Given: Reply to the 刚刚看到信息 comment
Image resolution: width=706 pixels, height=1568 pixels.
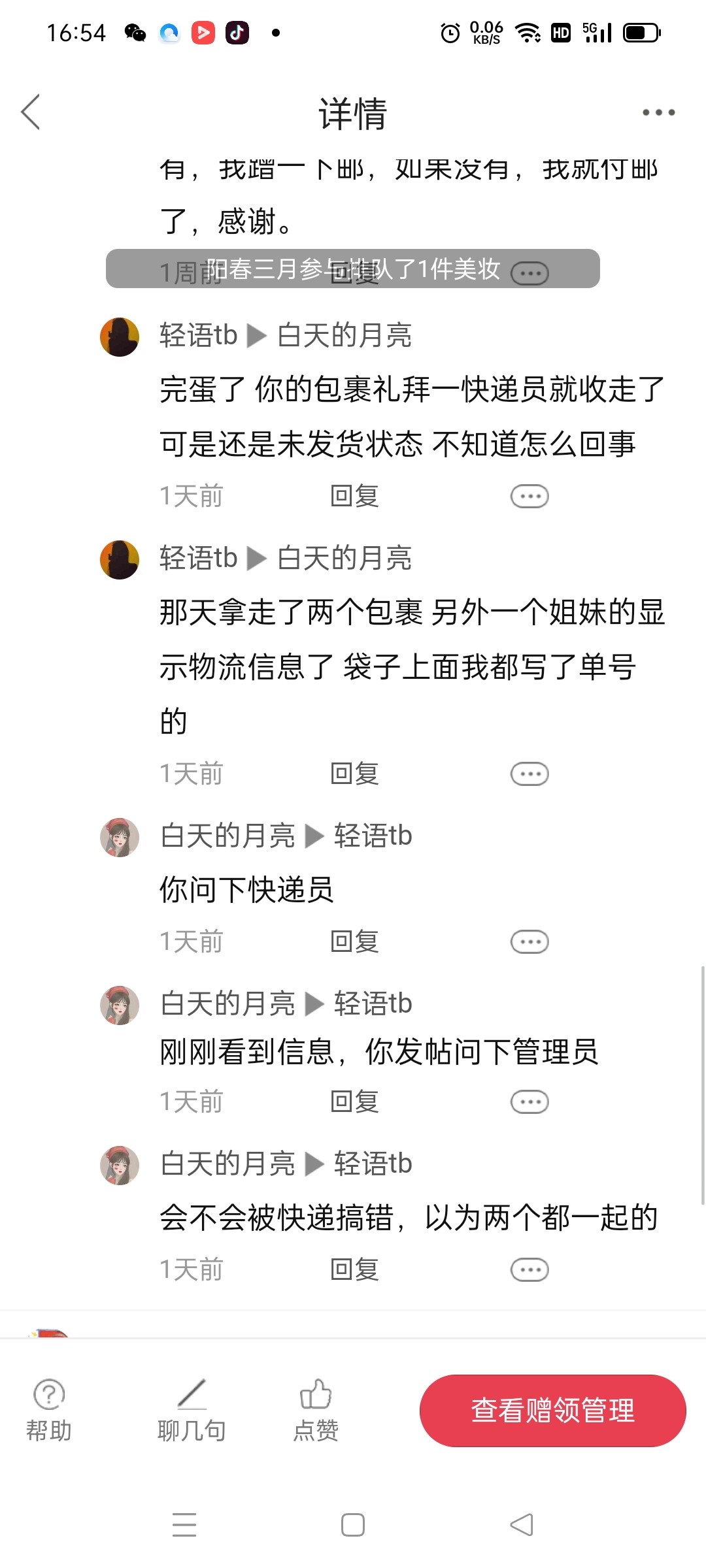Looking at the screenshot, I should (354, 1102).
